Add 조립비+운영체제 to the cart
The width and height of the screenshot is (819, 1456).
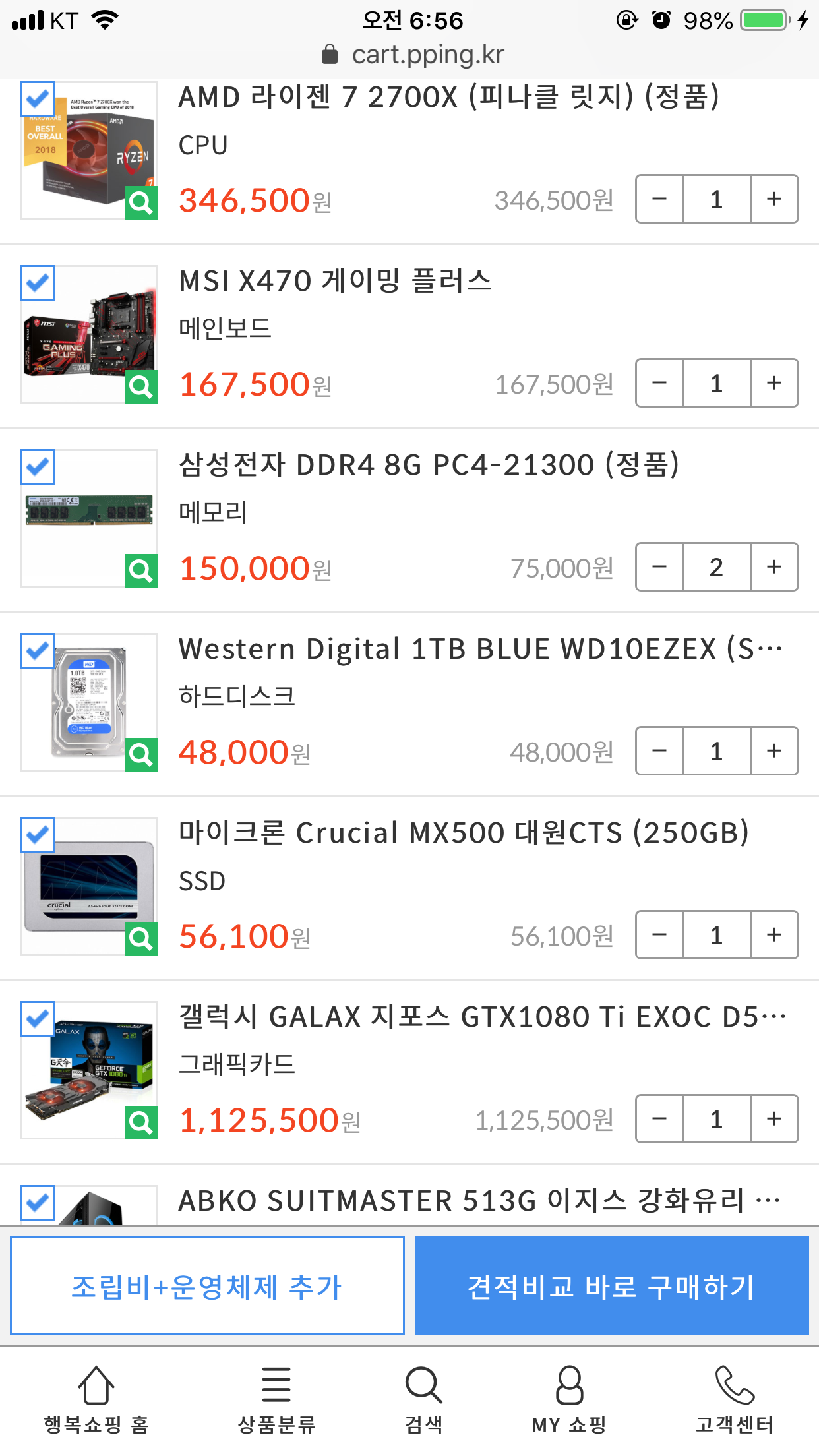pos(207,1286)
